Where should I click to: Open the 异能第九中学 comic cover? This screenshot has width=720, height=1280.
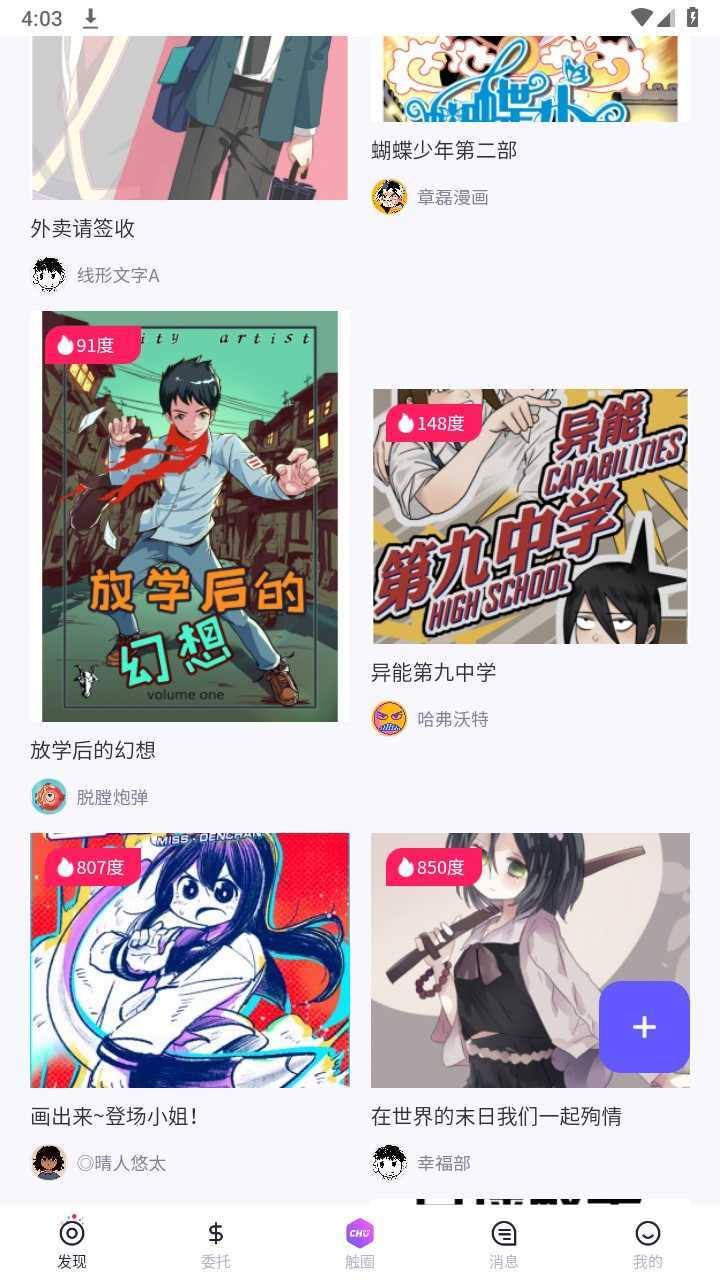coord(530,516)
